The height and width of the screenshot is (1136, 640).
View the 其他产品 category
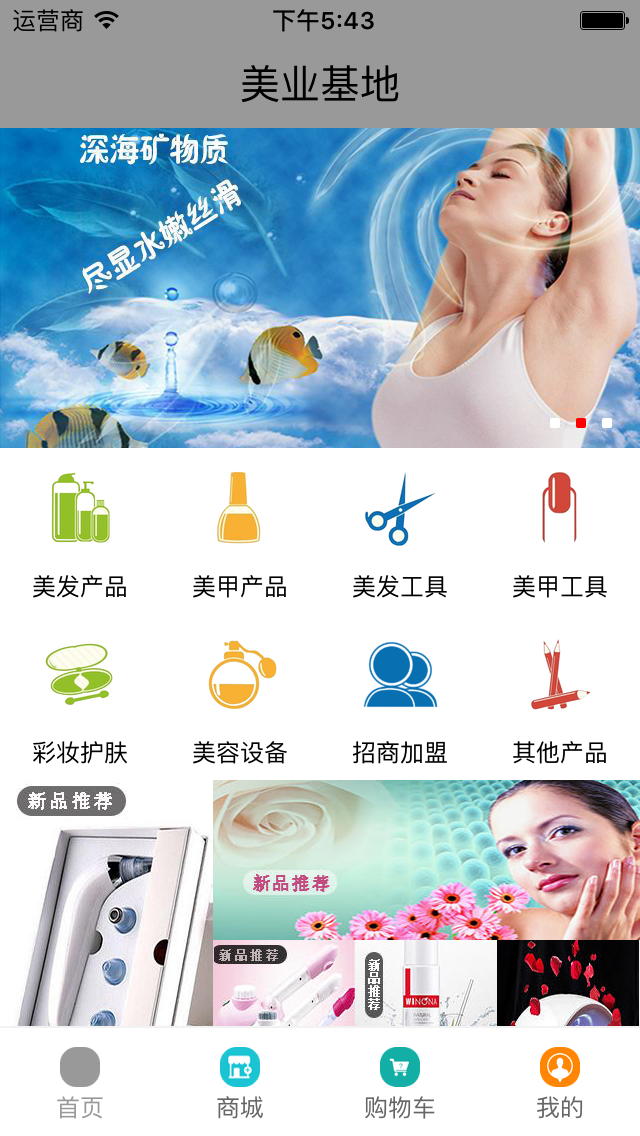[x=560, y=700]
